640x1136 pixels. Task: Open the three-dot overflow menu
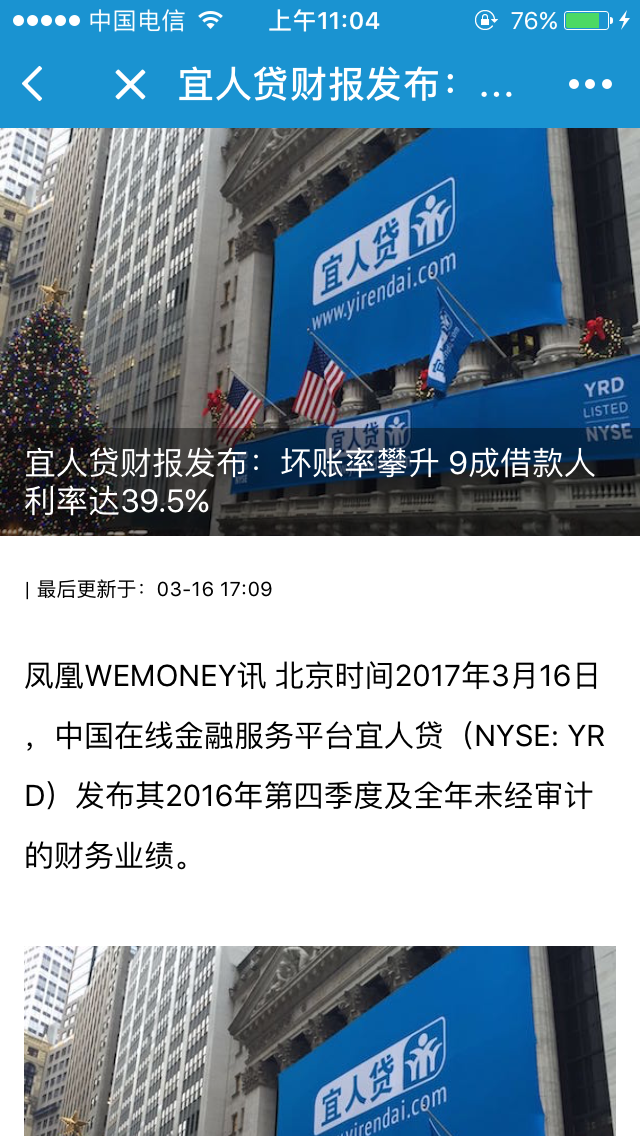click(590, 85)
